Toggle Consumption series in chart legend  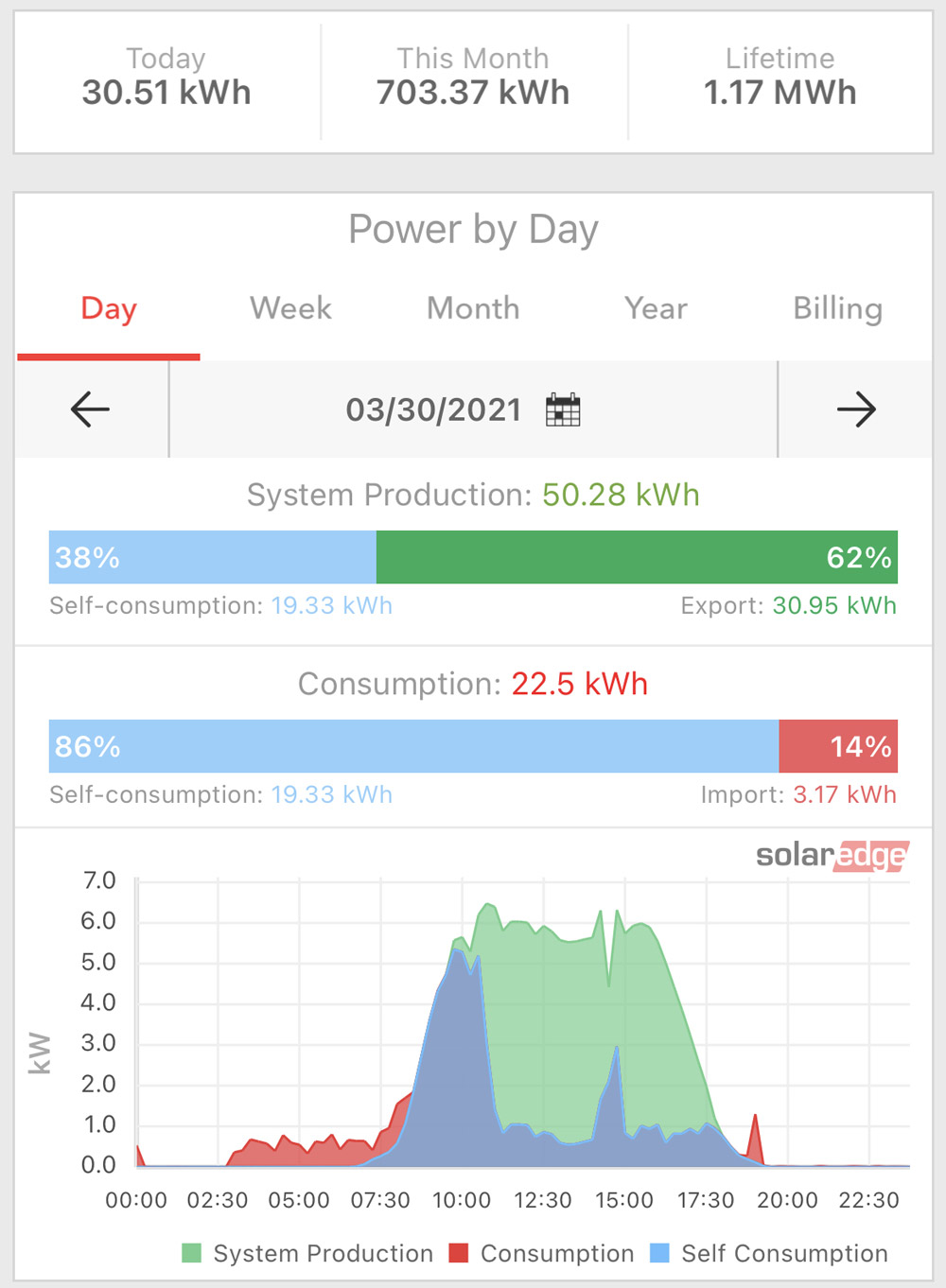(x=541, y=1253)
